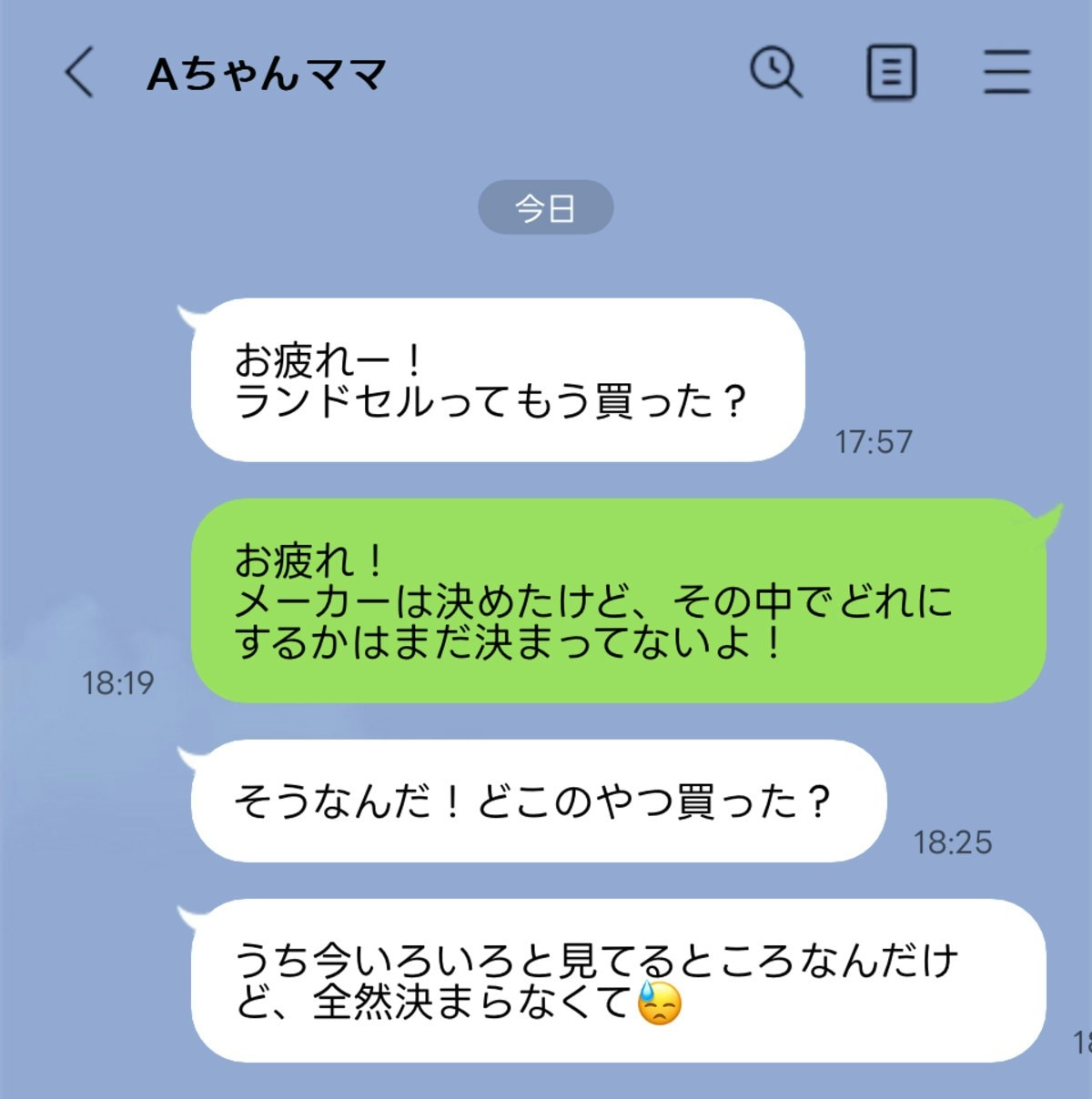The image size is (1092, 1099).
Task: Open the notes icon in the header
Action: (890, 72)
